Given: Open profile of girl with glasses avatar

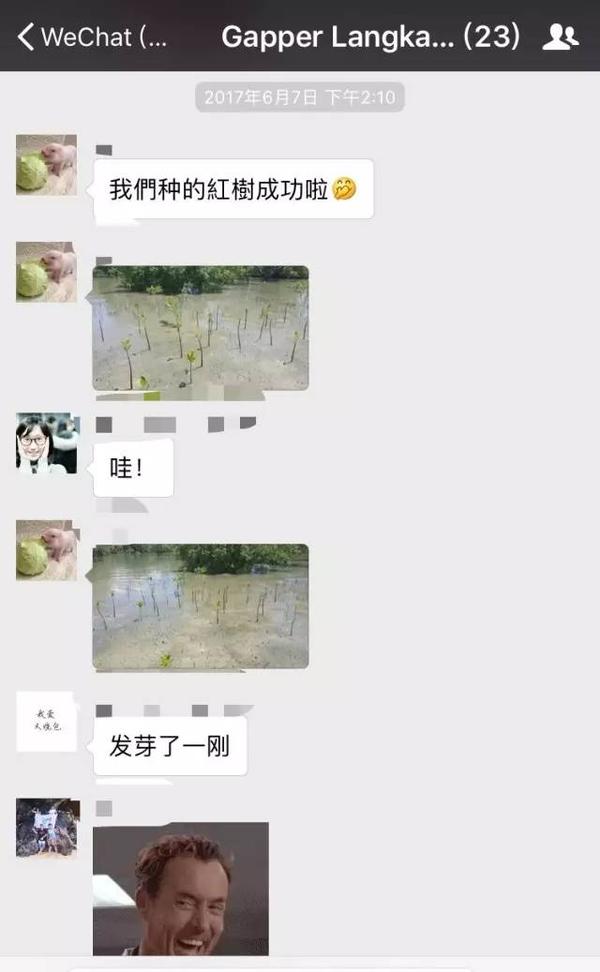Looking at the screenshot, I should pyautogui.click(x=46, y=443).
